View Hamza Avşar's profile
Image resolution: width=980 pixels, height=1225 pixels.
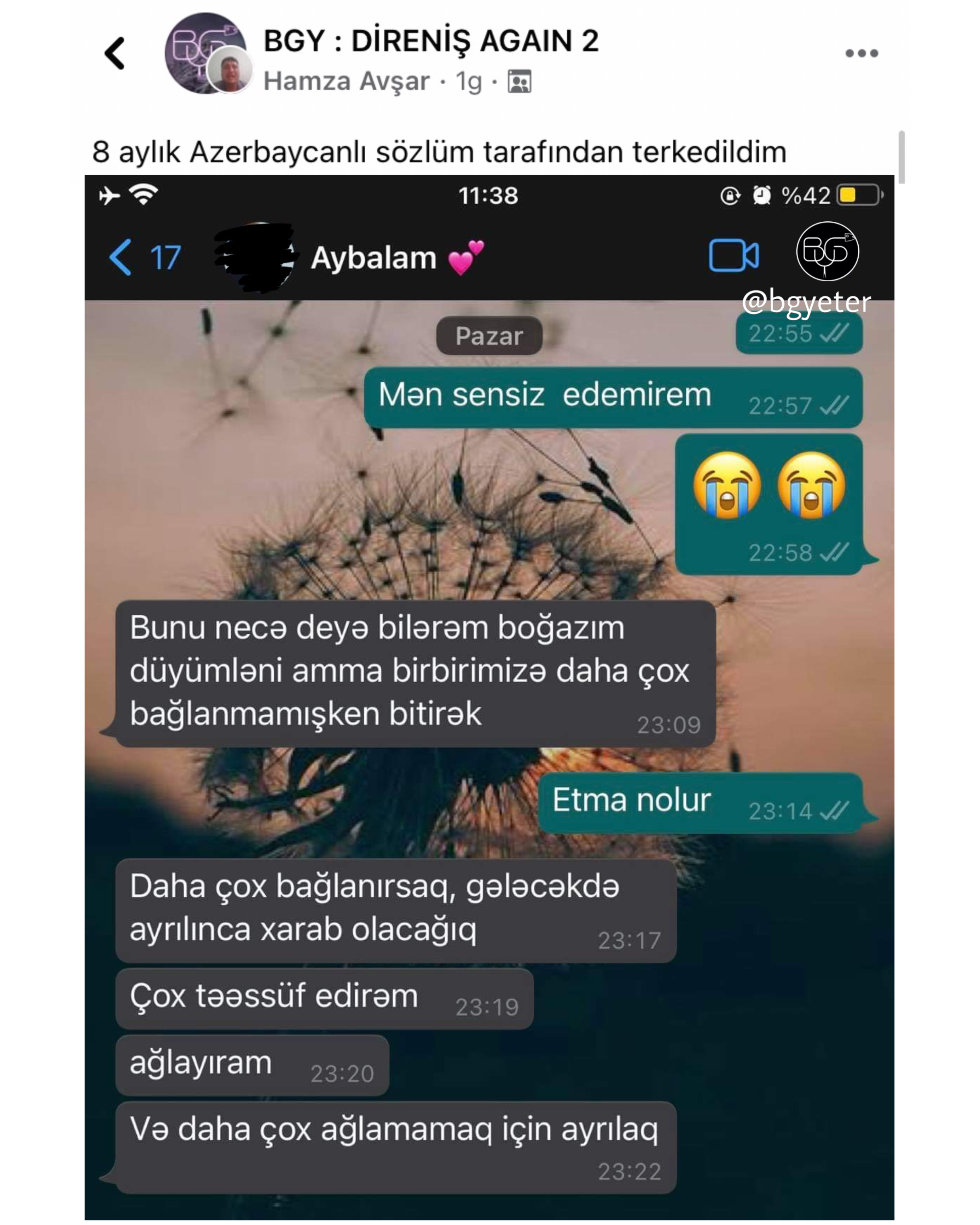(347, 81)
